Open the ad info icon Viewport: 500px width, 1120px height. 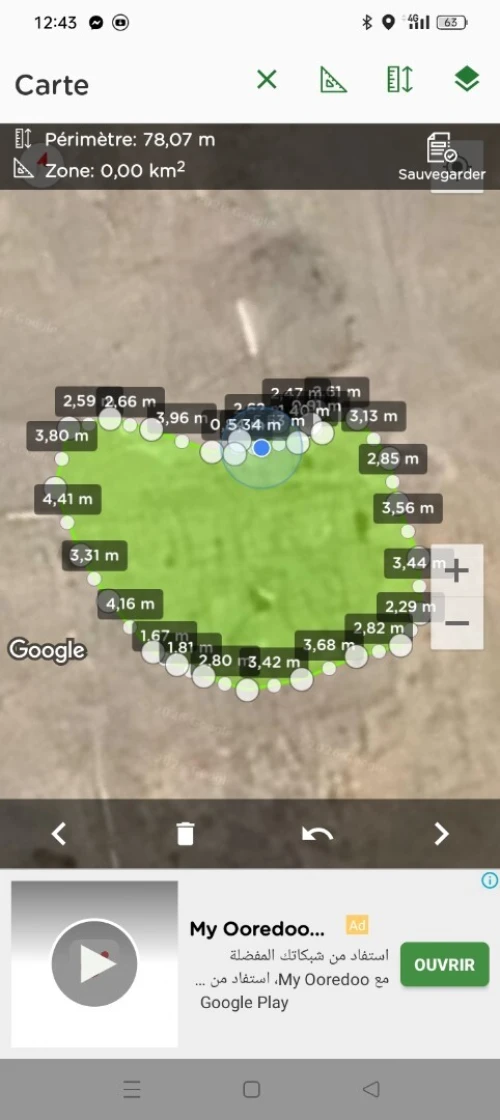coord(489,881)
